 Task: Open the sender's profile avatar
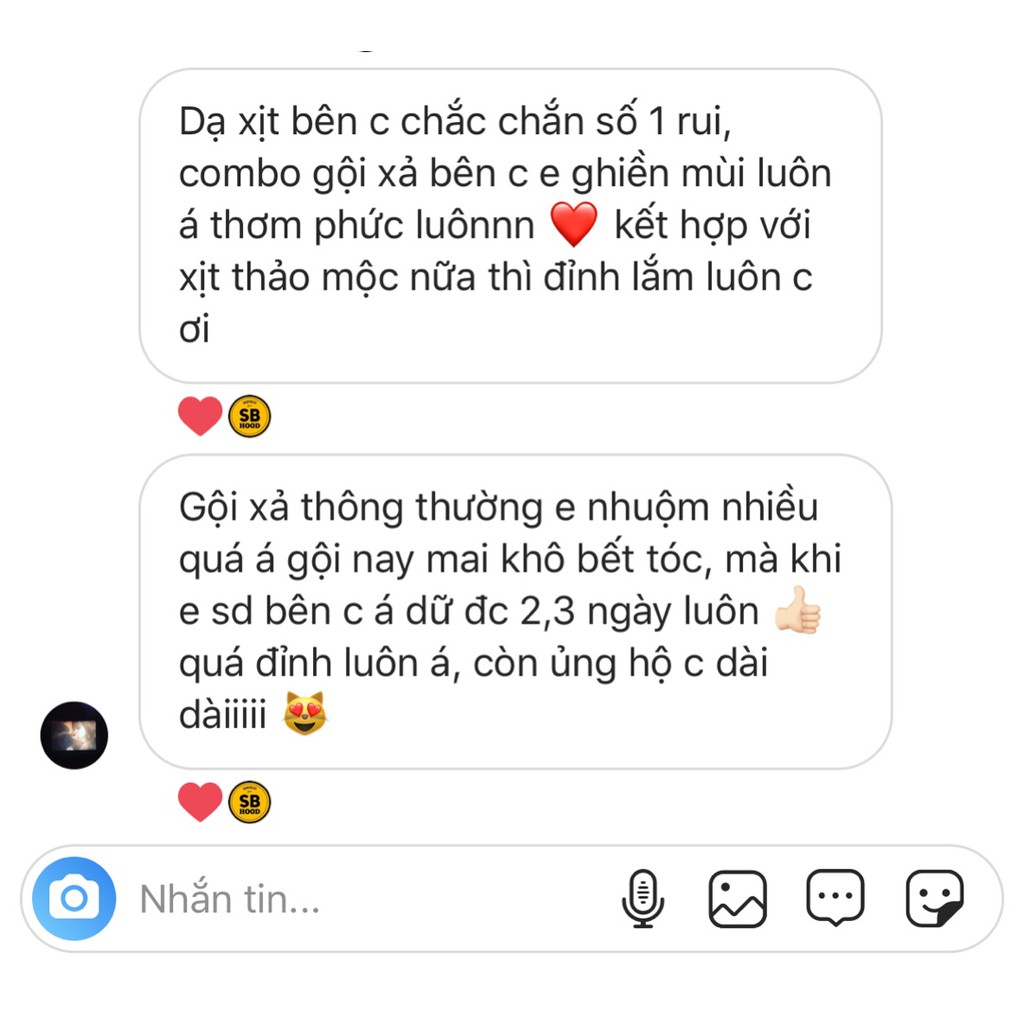74,735
